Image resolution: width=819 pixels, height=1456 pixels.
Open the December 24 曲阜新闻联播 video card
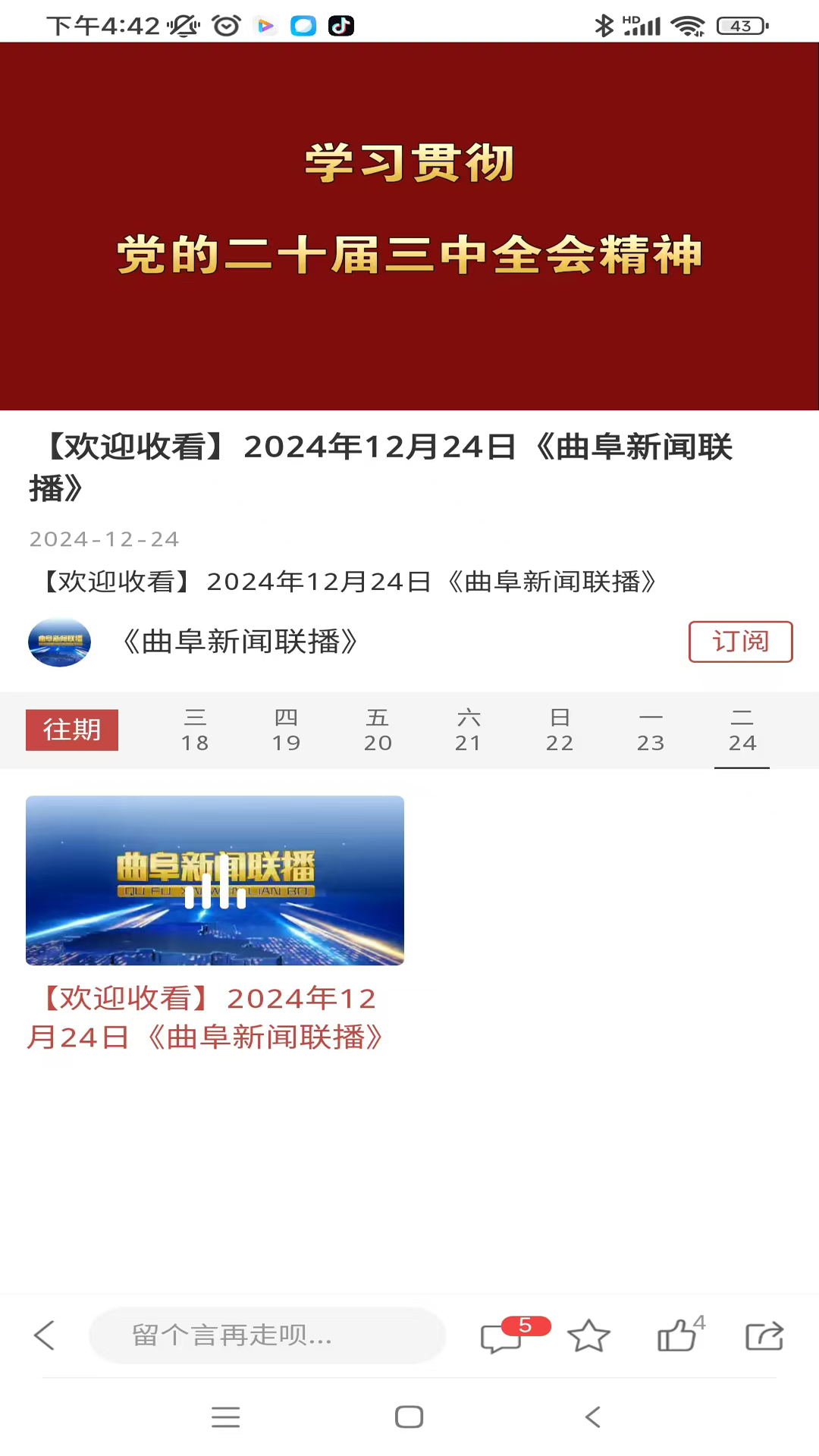pyautogui.click(x=215, y=880)
